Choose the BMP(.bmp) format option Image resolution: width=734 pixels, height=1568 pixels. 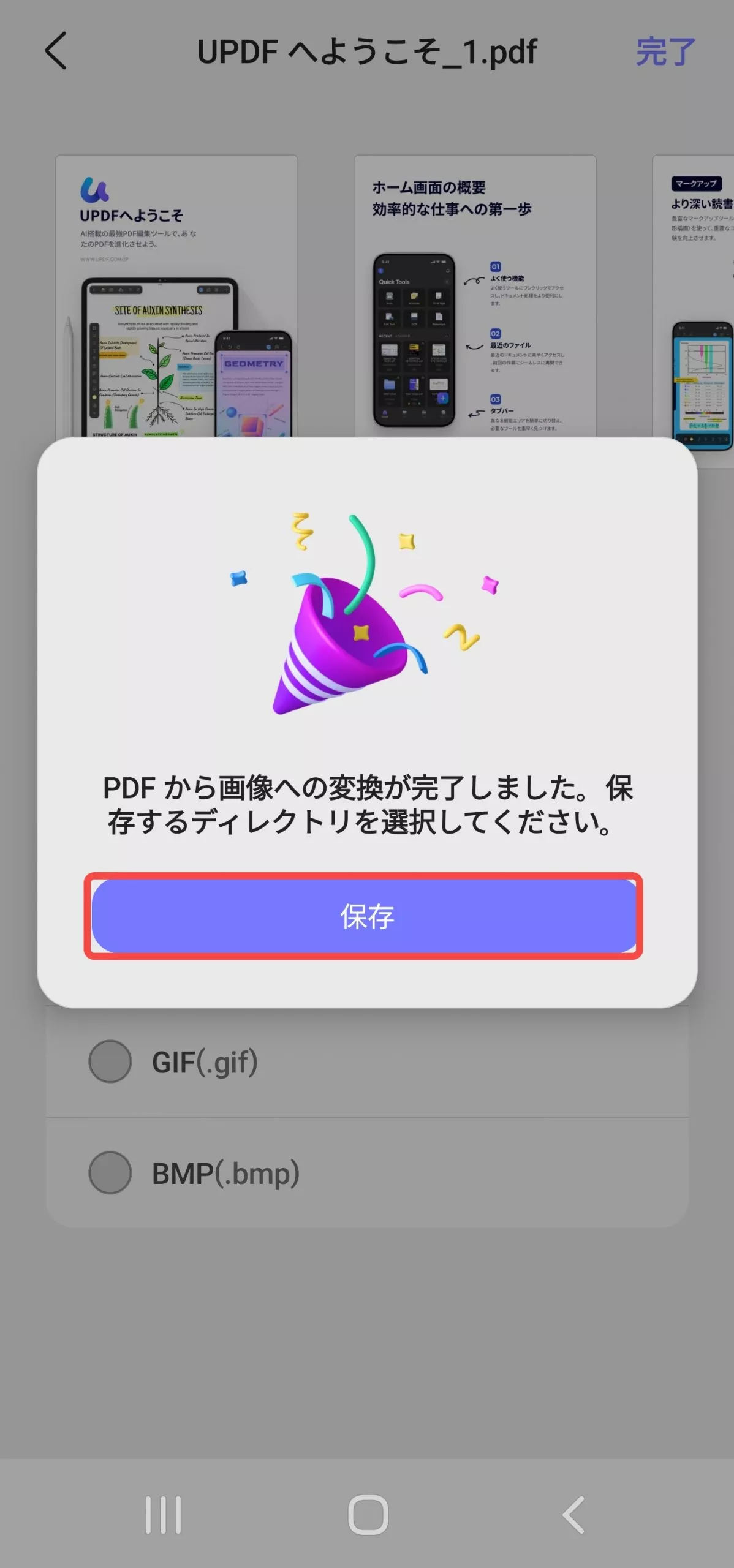pos(110,1173)
